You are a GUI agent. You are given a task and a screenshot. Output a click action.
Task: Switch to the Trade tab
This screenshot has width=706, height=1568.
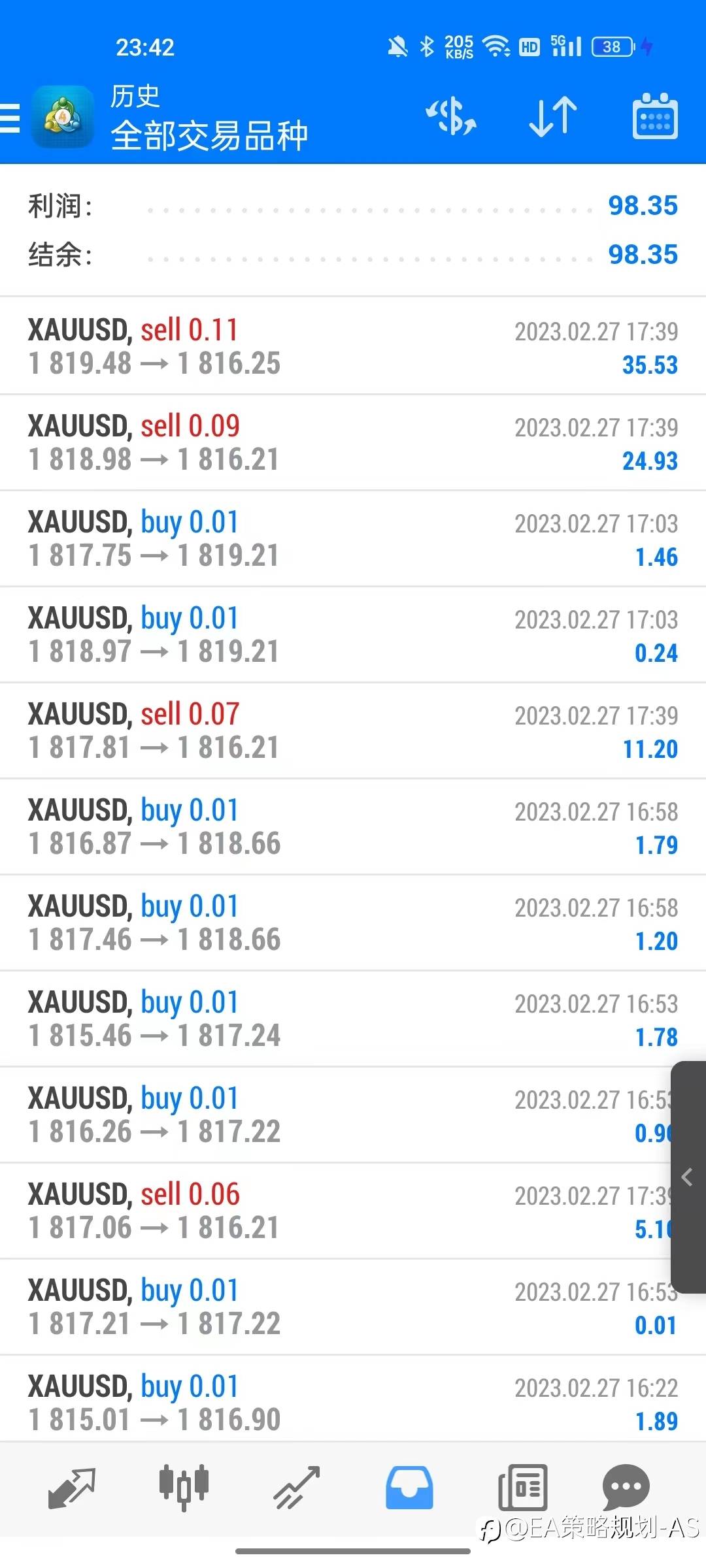(297, 1488)
